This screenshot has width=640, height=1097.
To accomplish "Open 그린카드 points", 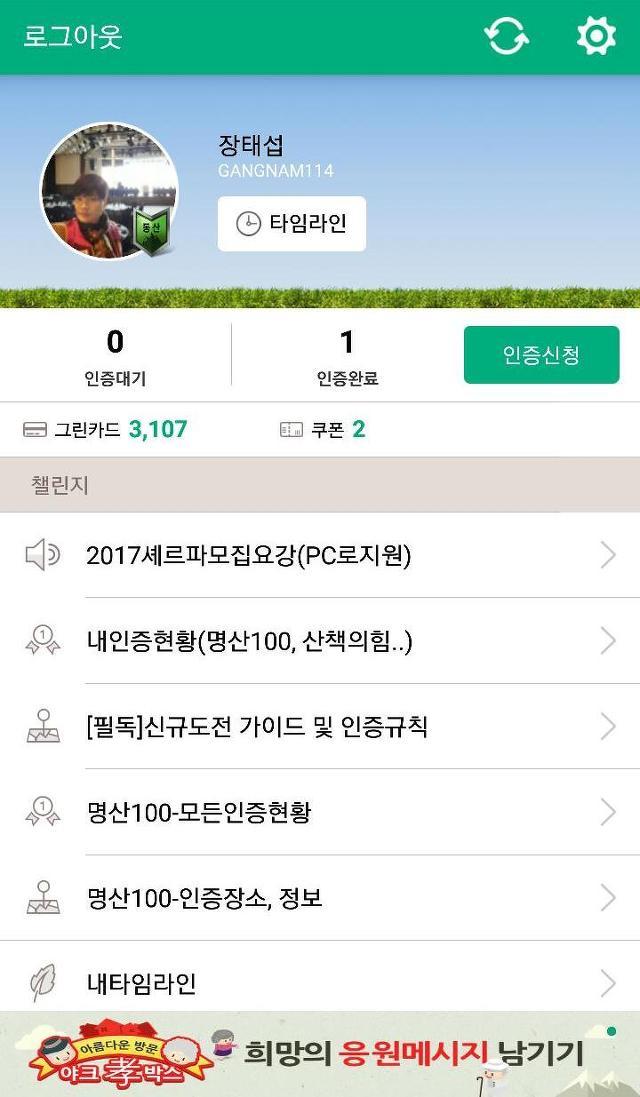I will 105,429.
